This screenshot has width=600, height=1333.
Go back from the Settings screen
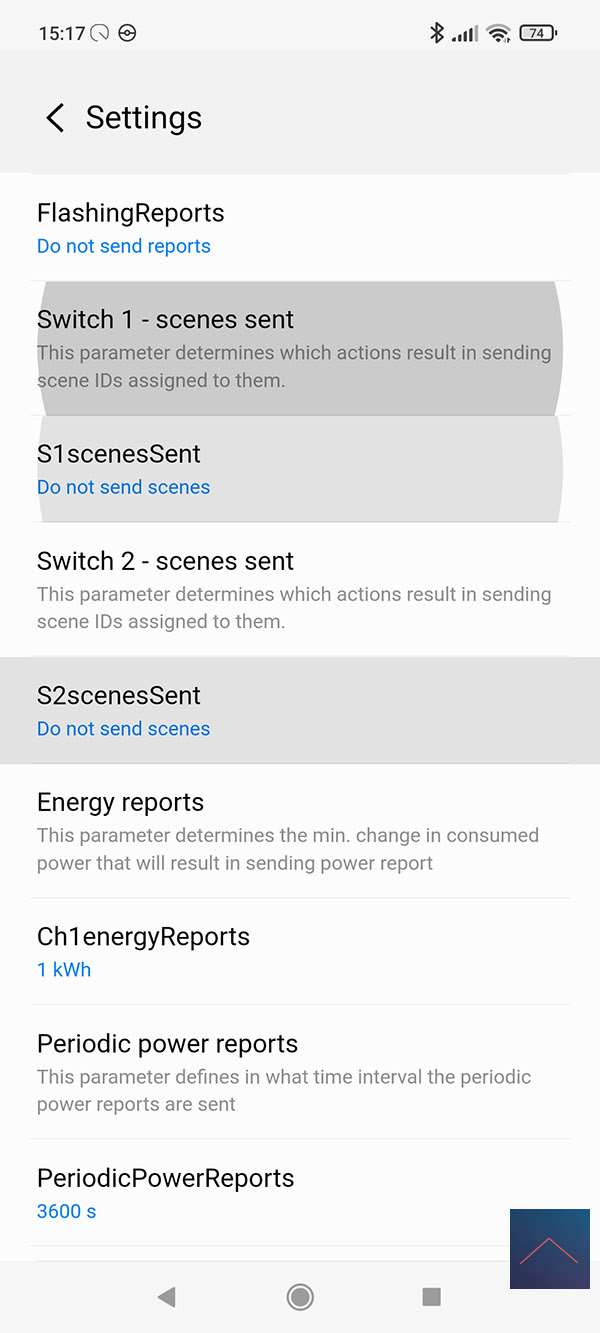click(55, 118)
